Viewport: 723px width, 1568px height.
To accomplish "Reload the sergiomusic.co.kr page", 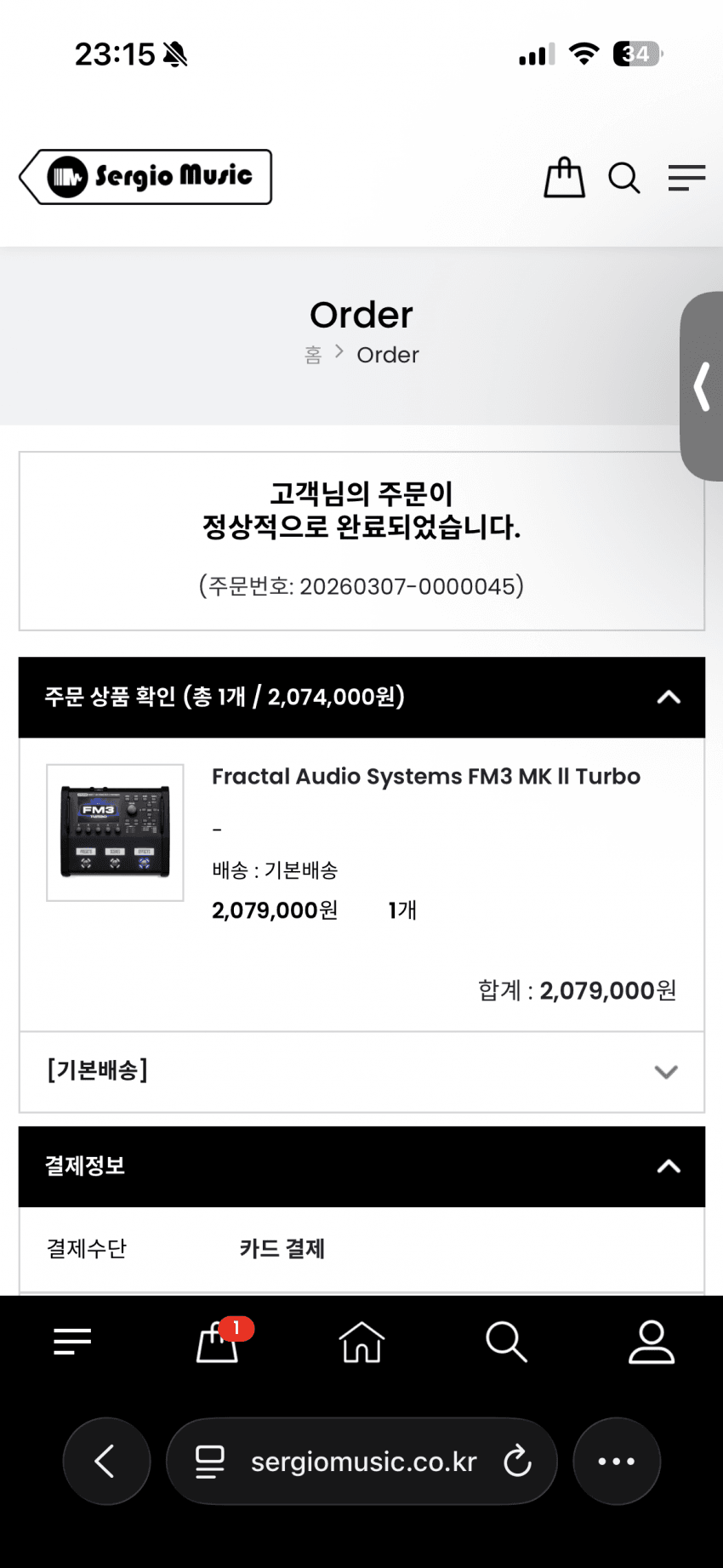I will tap(517, 1461).
